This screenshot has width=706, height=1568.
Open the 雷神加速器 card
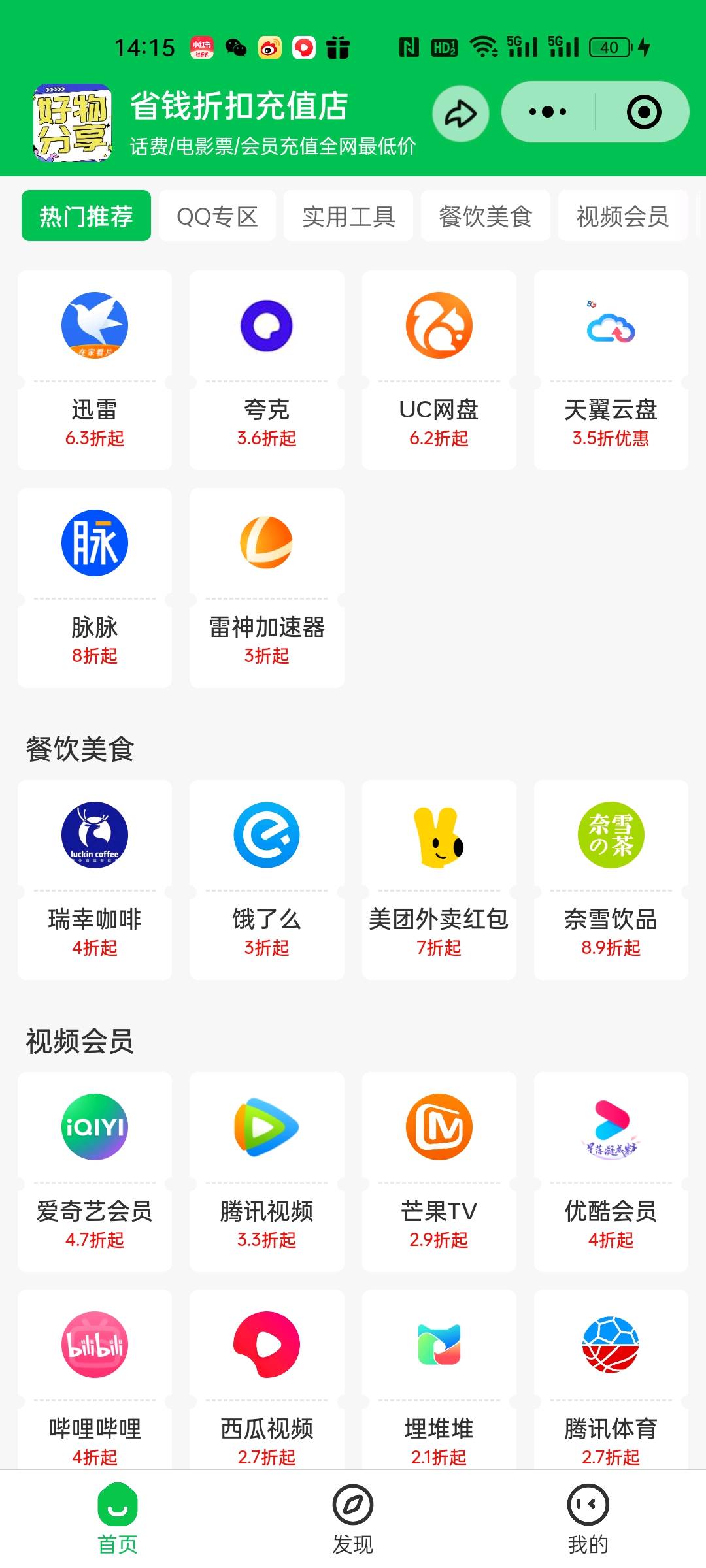tap(267, 588)
